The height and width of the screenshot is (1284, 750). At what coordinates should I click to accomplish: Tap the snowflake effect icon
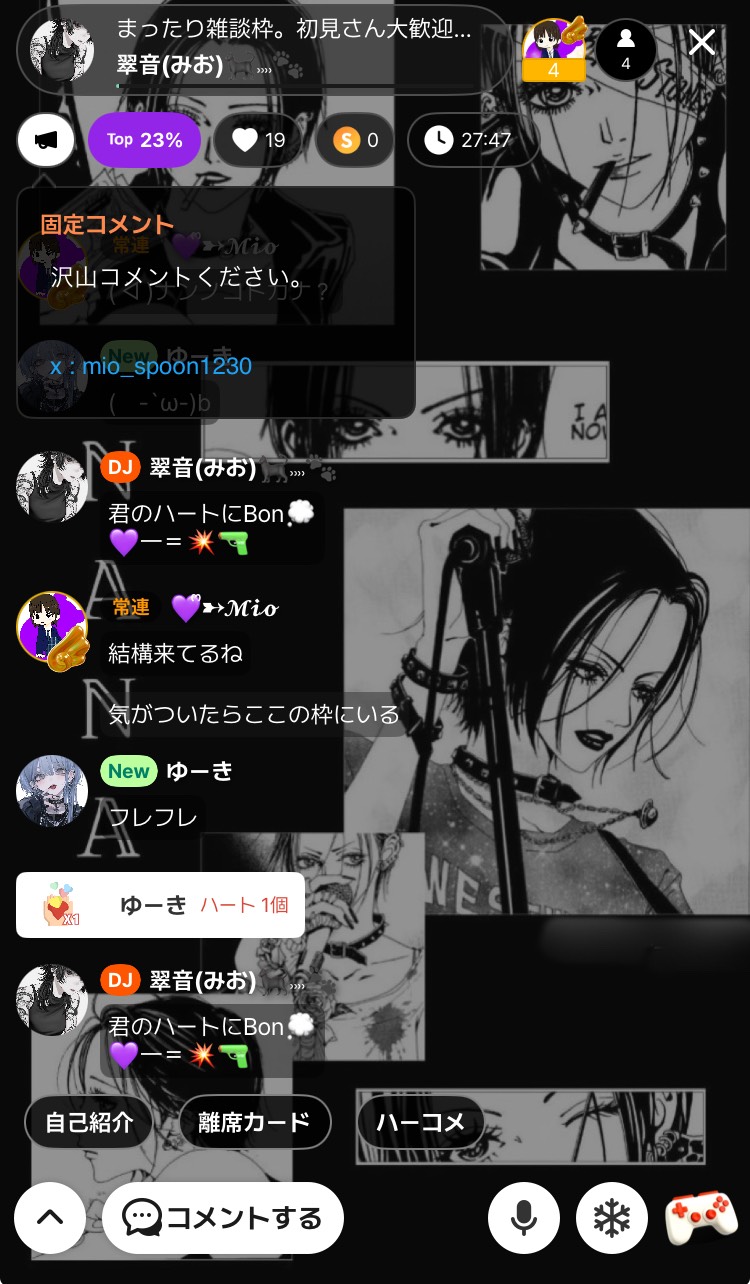point(612,1218)
